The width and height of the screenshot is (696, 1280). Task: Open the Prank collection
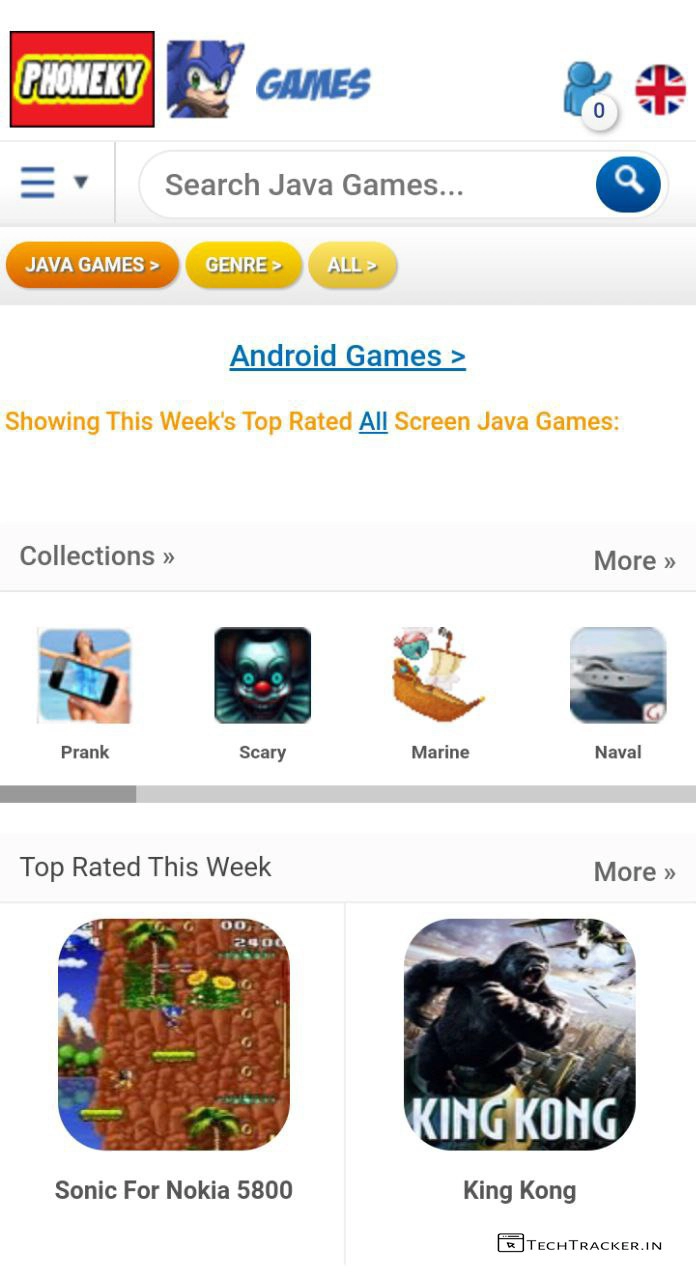click(84, 692)
